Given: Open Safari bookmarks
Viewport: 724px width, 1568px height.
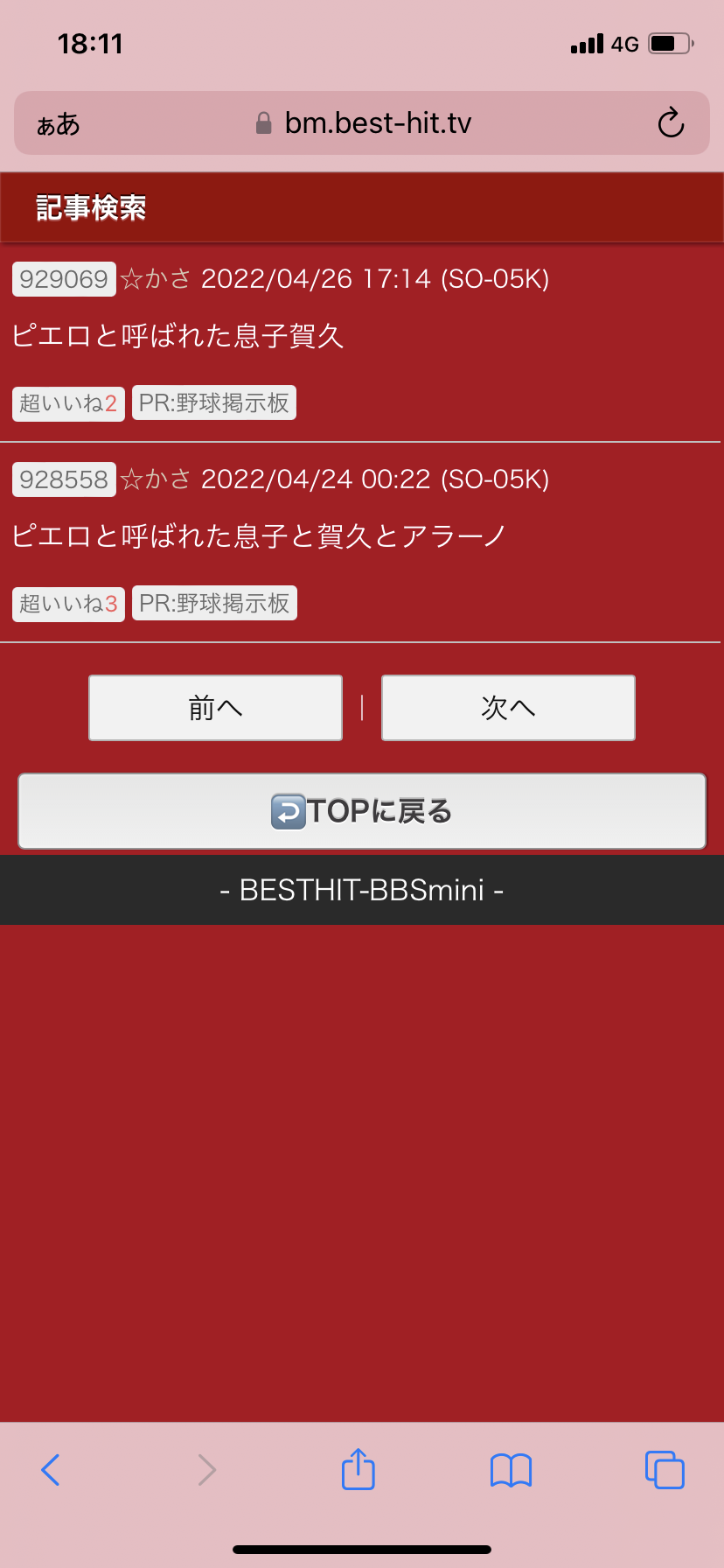Looking at the screenshot, I should [x=511, y=1470].
